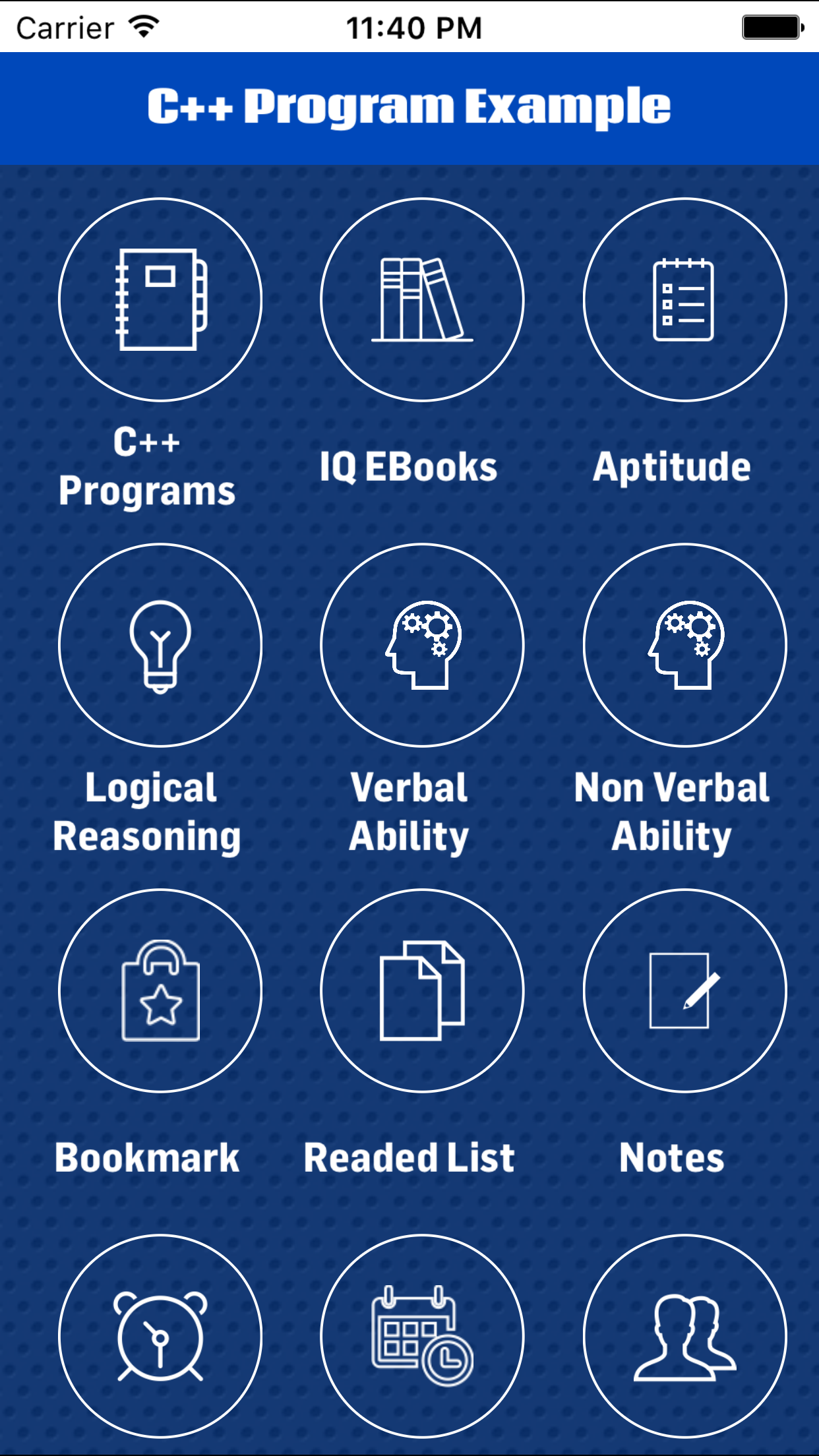Tap the two-people users icon
This screenshot has width=819, height=1456.
point(684,1336)
